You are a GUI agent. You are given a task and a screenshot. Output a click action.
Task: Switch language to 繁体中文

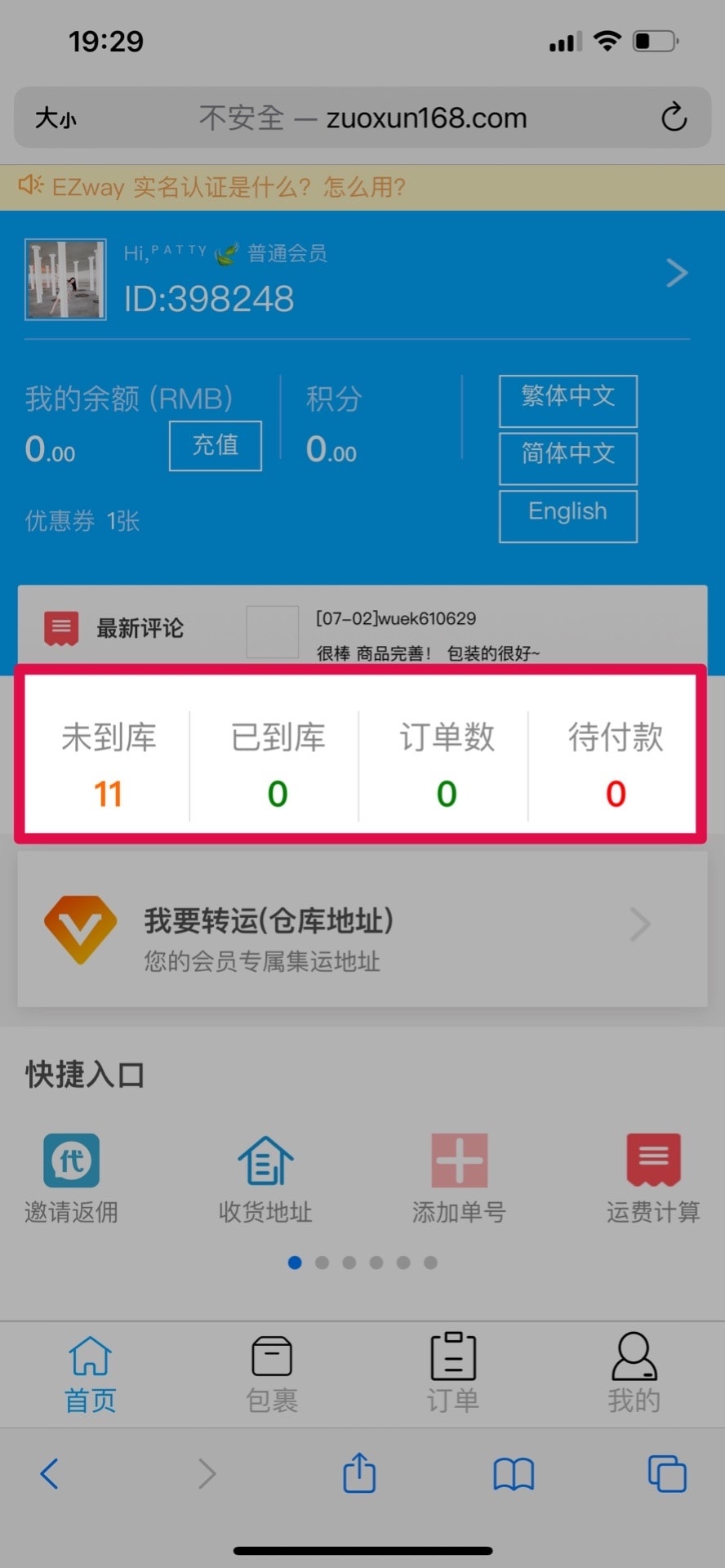point(567,400)
